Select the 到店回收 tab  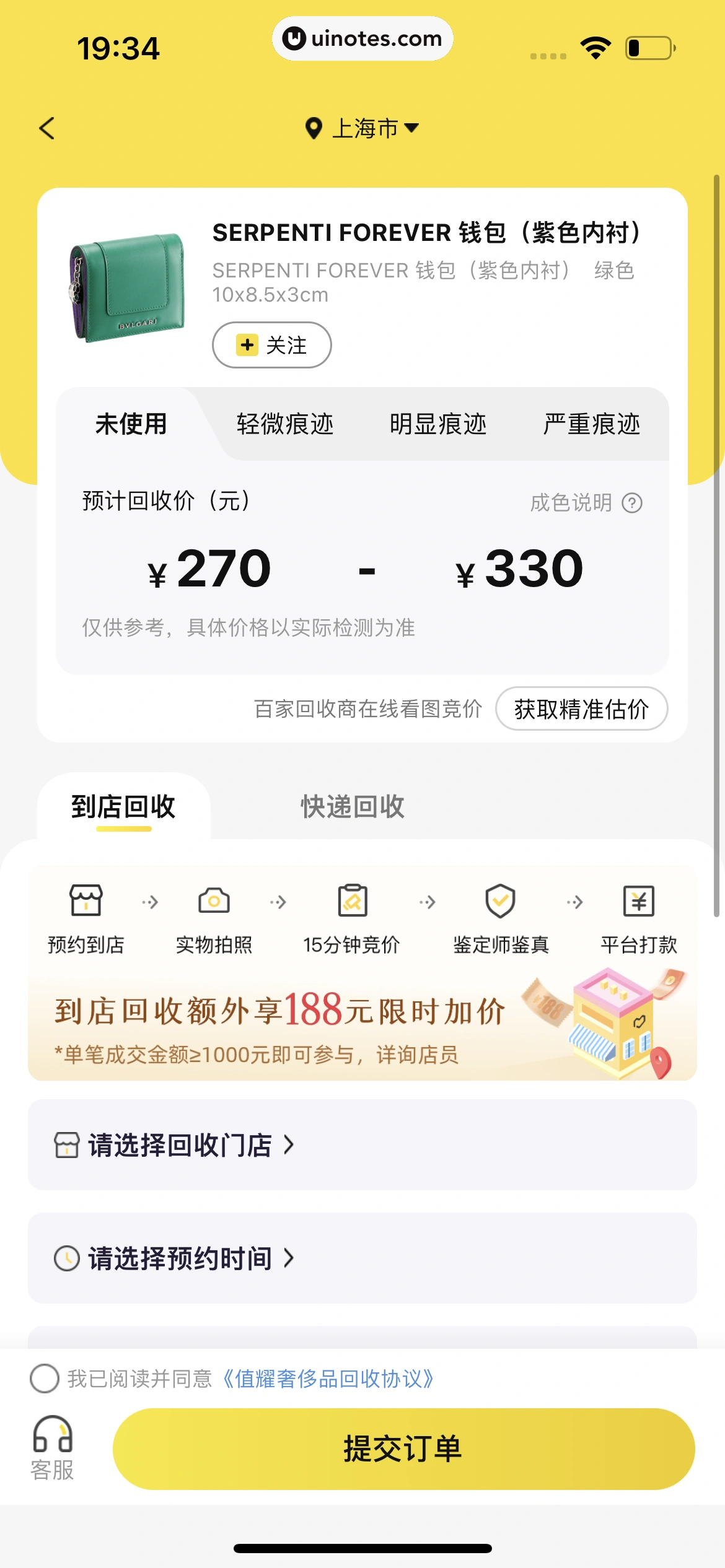click(123, 807)
